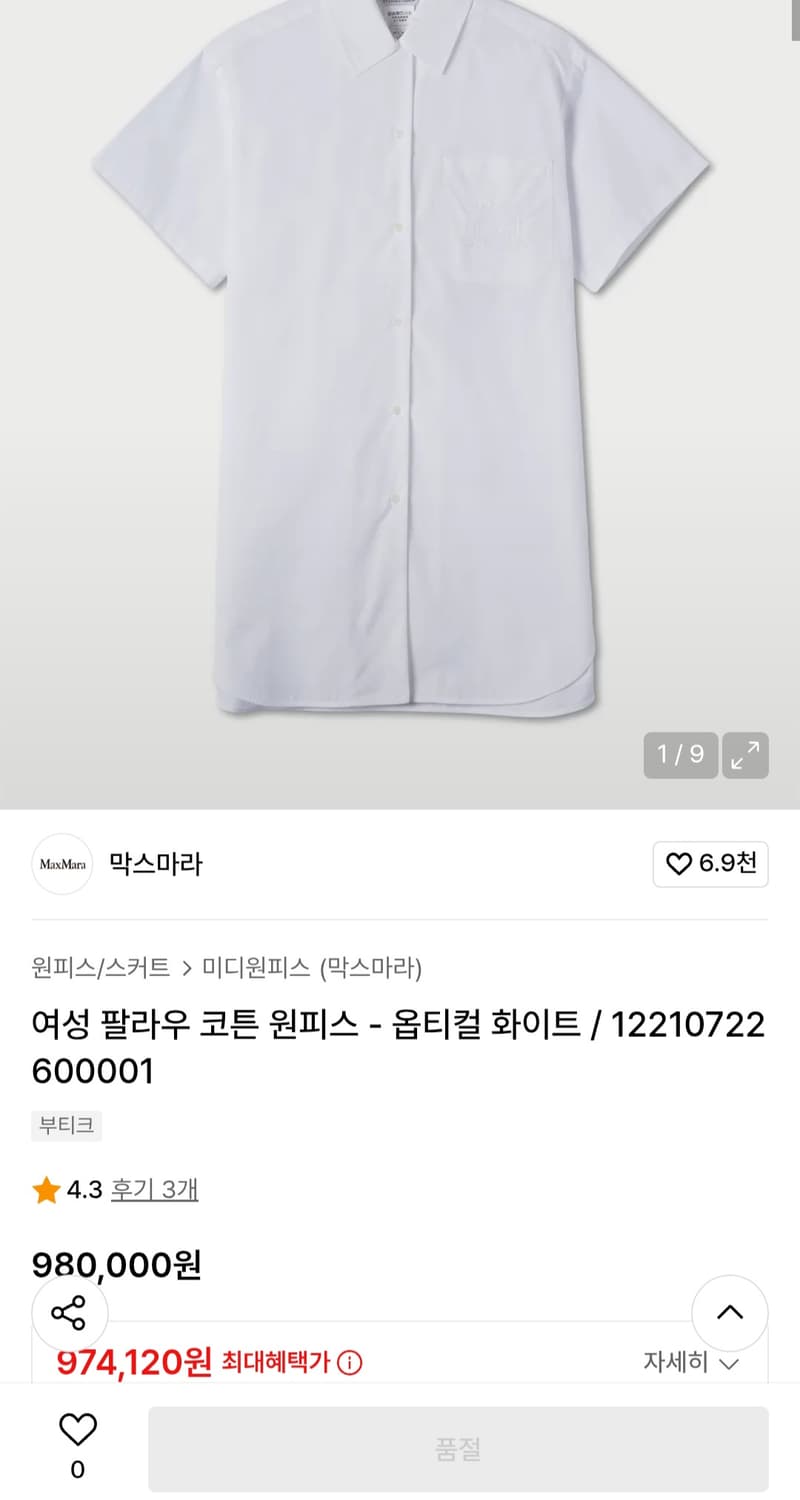Open the share options panel
Viewport: 800px width, 1500px height.
(70, 1313)
